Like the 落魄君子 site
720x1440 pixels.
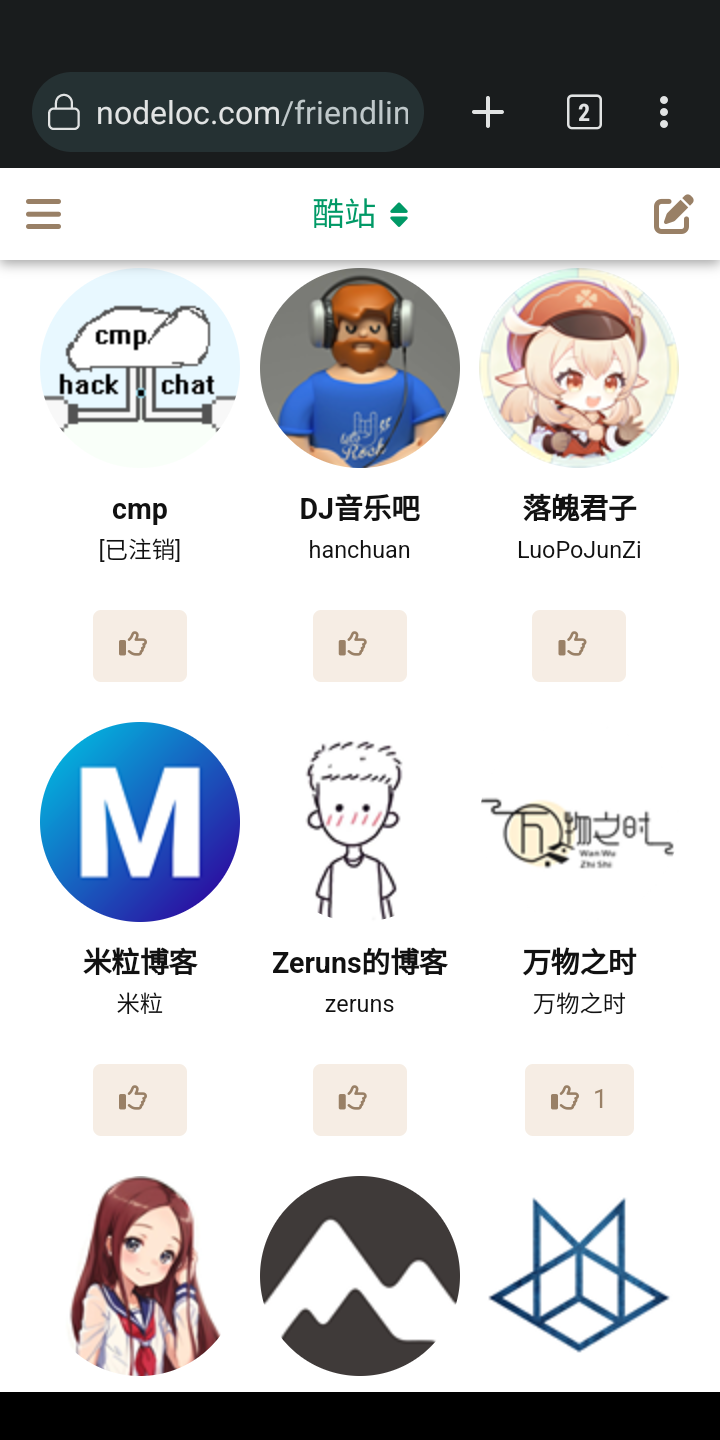tap(579, 646)
